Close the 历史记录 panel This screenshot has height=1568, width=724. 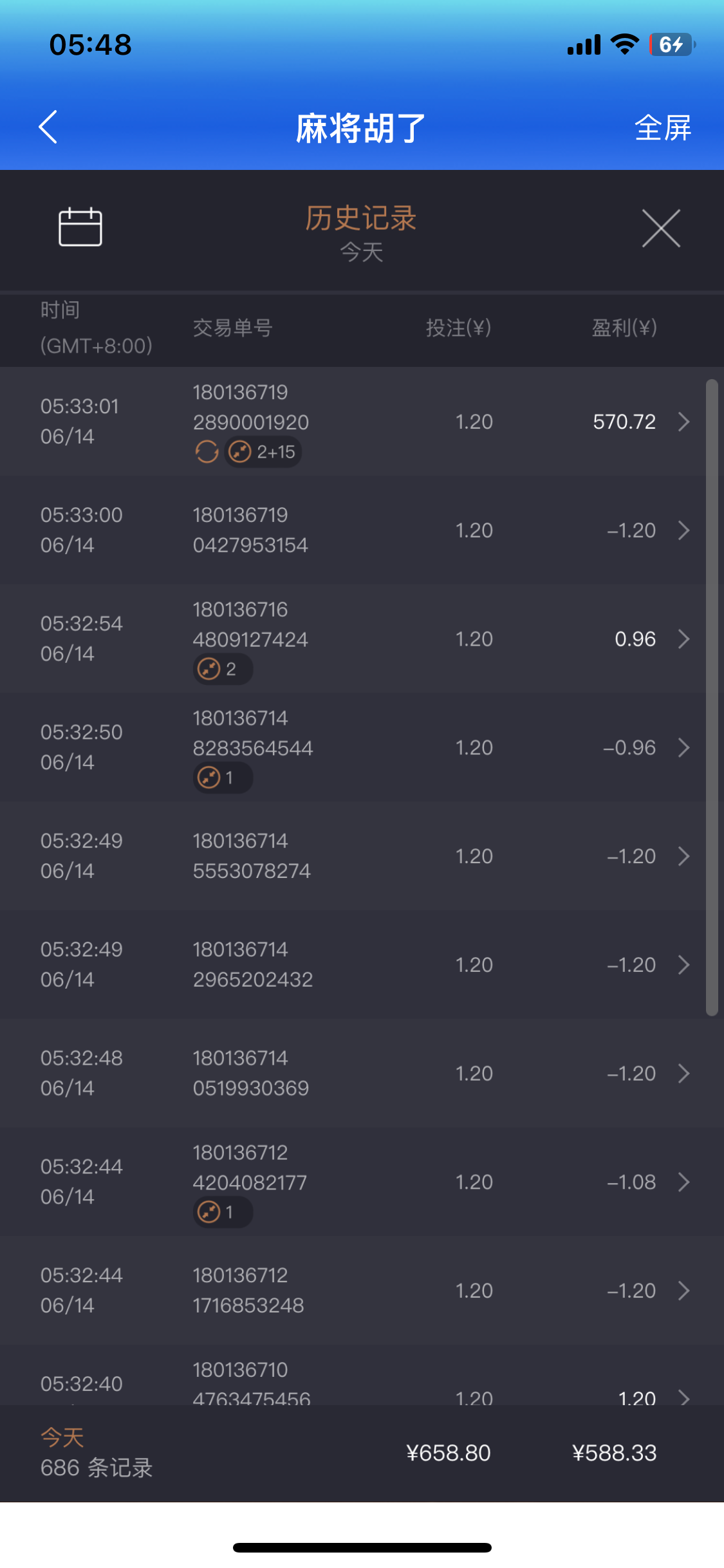pos(661,229)
